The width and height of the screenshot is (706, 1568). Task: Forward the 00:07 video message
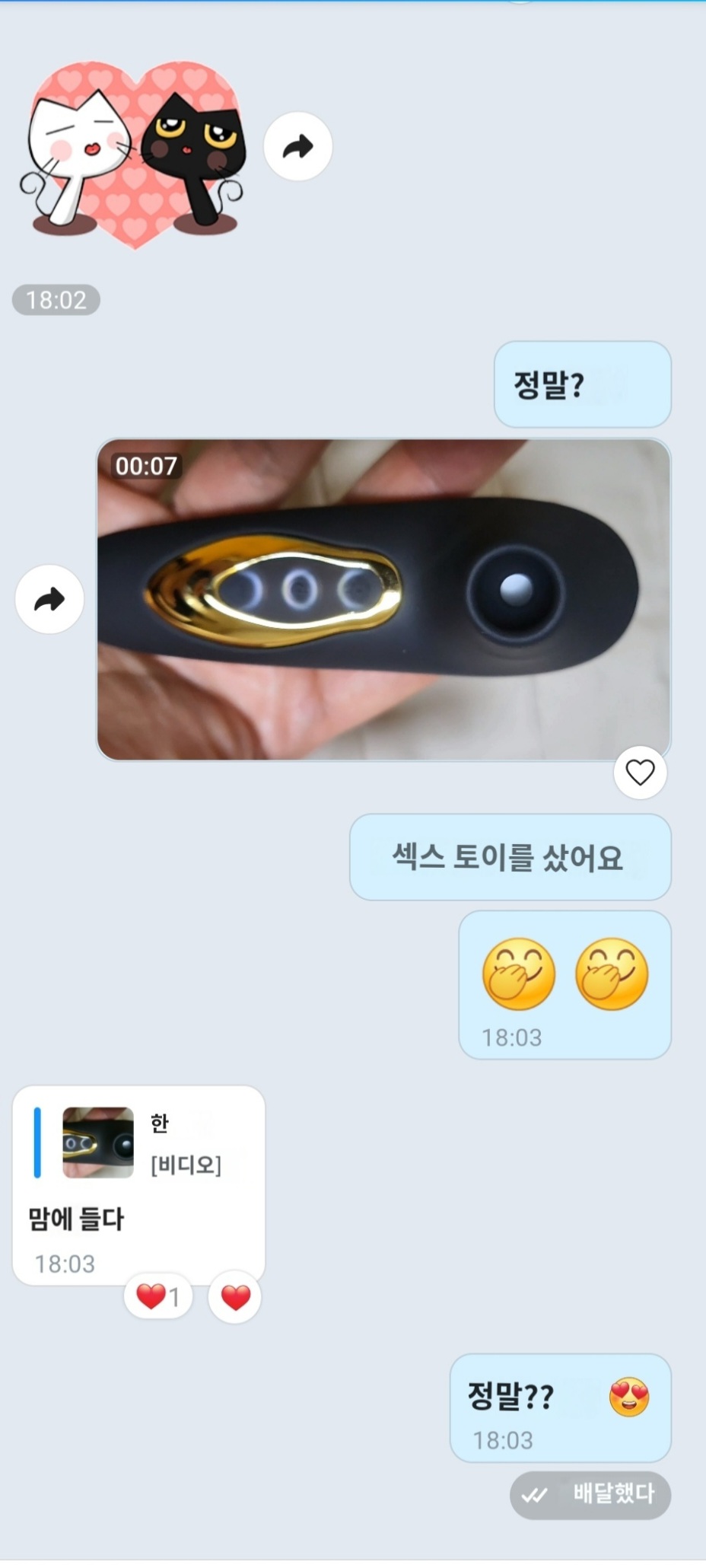pyautogui.click(x=49, y=599)
